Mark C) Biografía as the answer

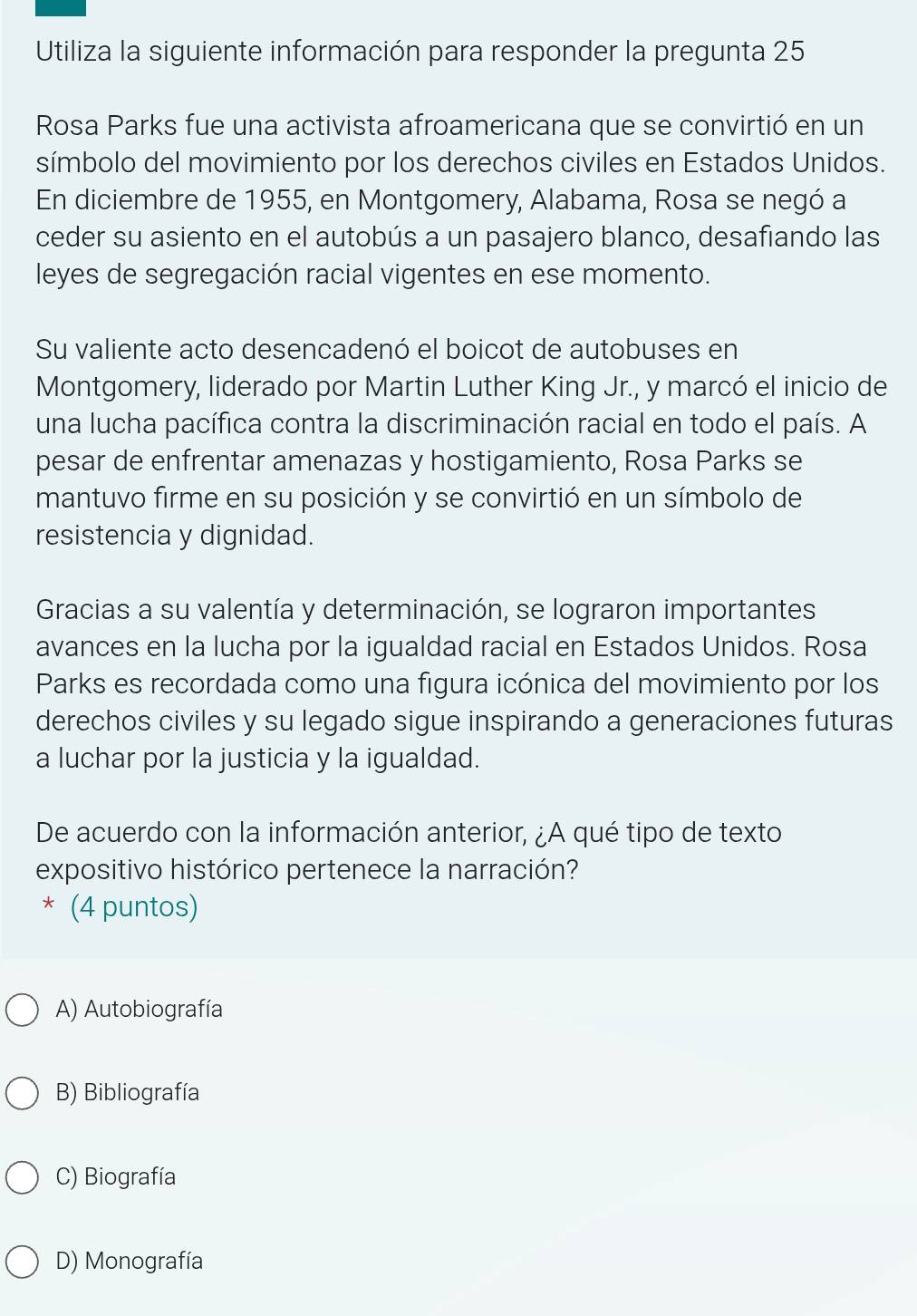[x=23, y=1178]
